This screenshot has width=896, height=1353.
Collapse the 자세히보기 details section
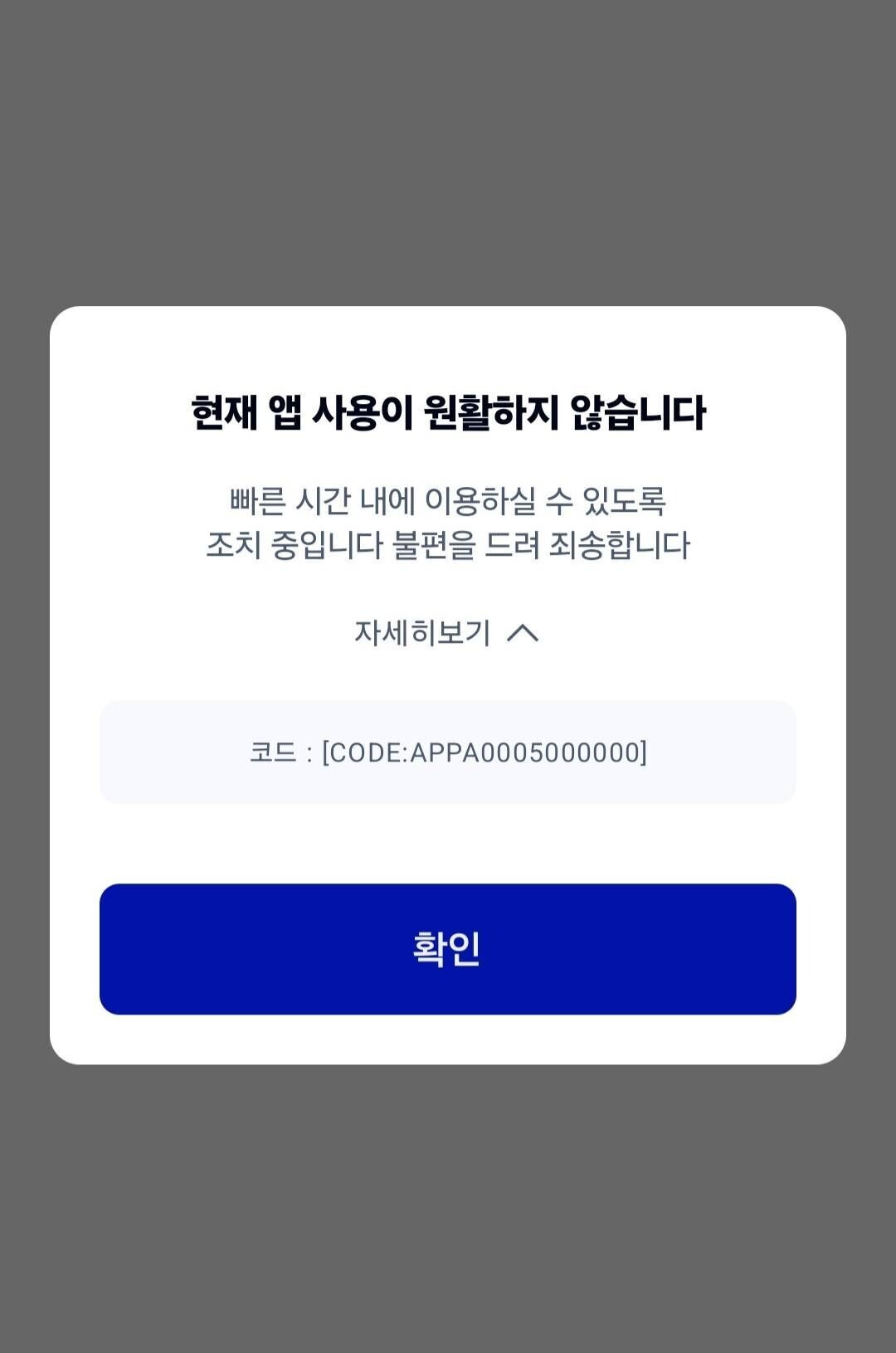[x=445, y=635]
